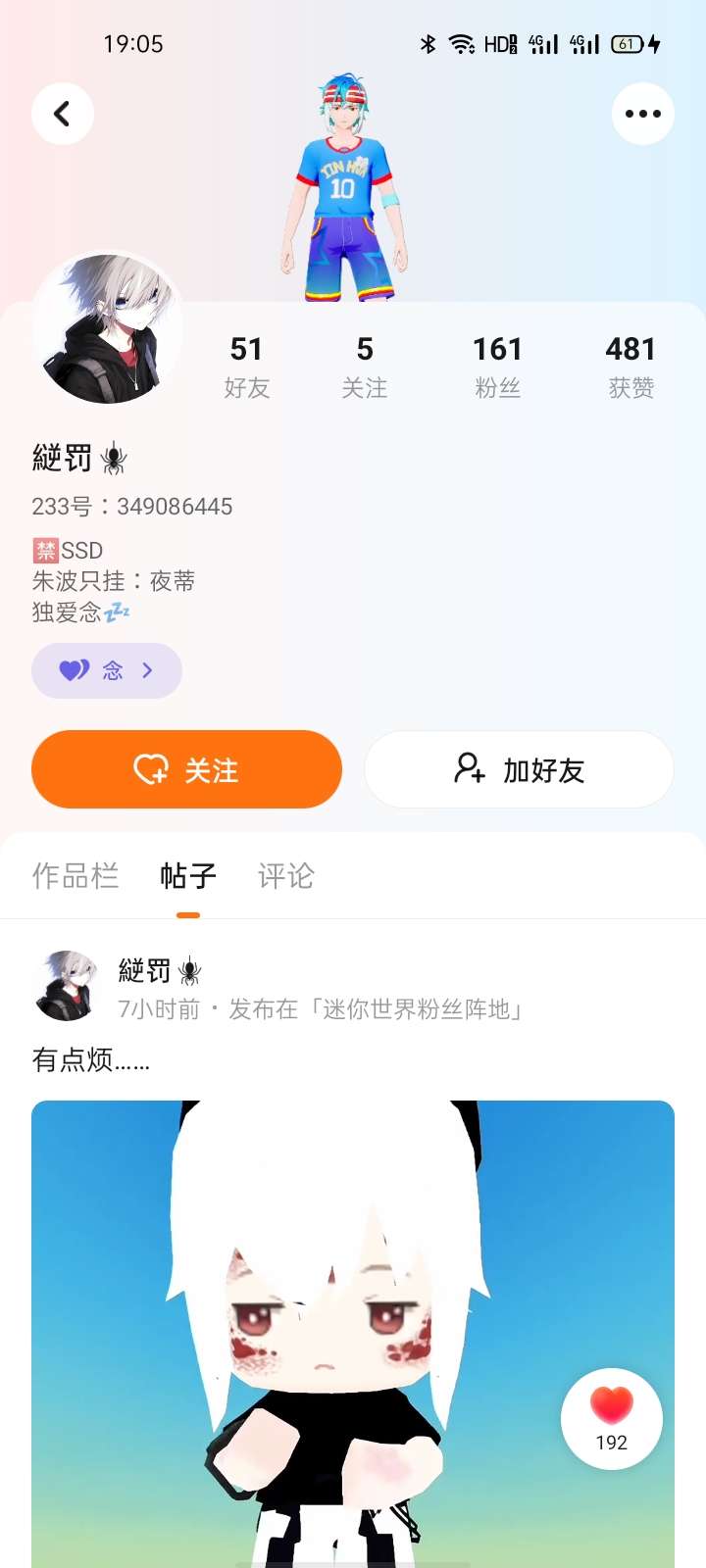Go back using the top-left arrow
This screenshot has width=706, height=1568.
[63, 114]
